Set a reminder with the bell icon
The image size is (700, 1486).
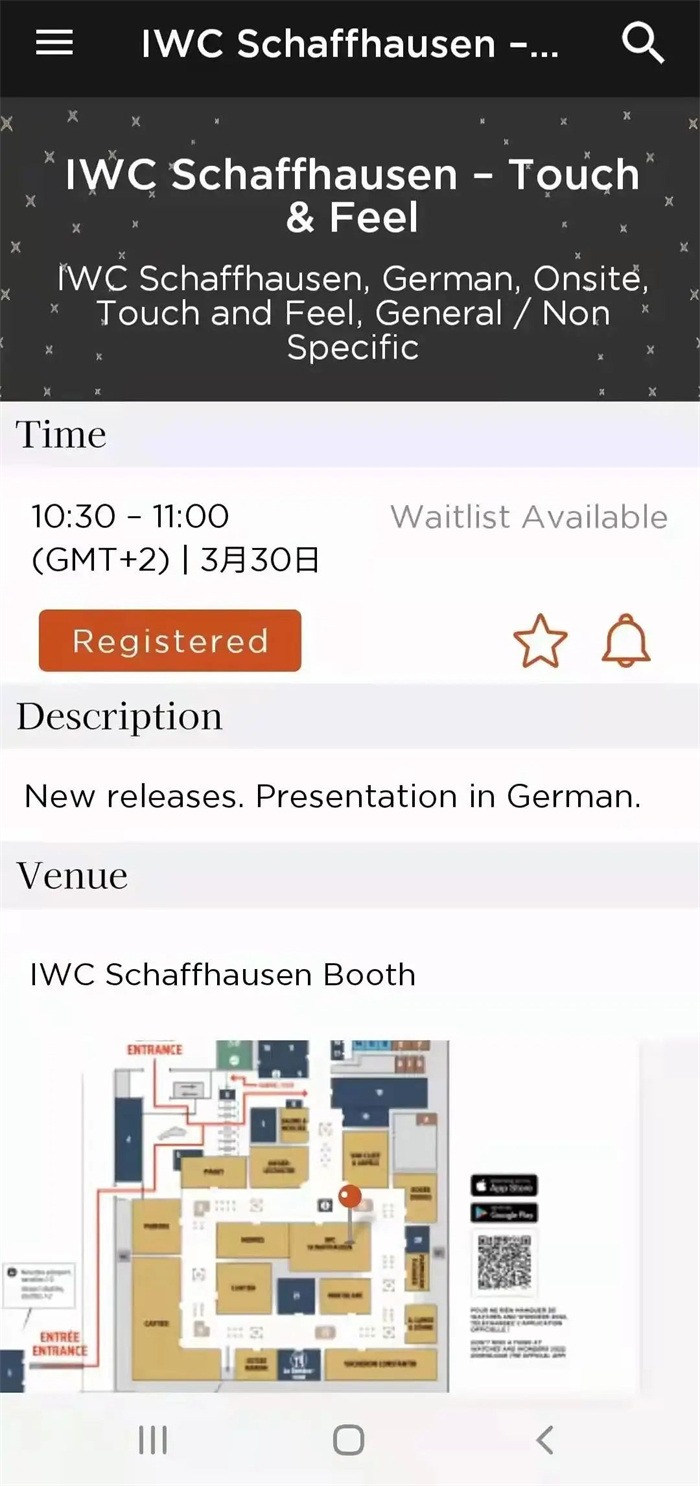coord(626,642)
